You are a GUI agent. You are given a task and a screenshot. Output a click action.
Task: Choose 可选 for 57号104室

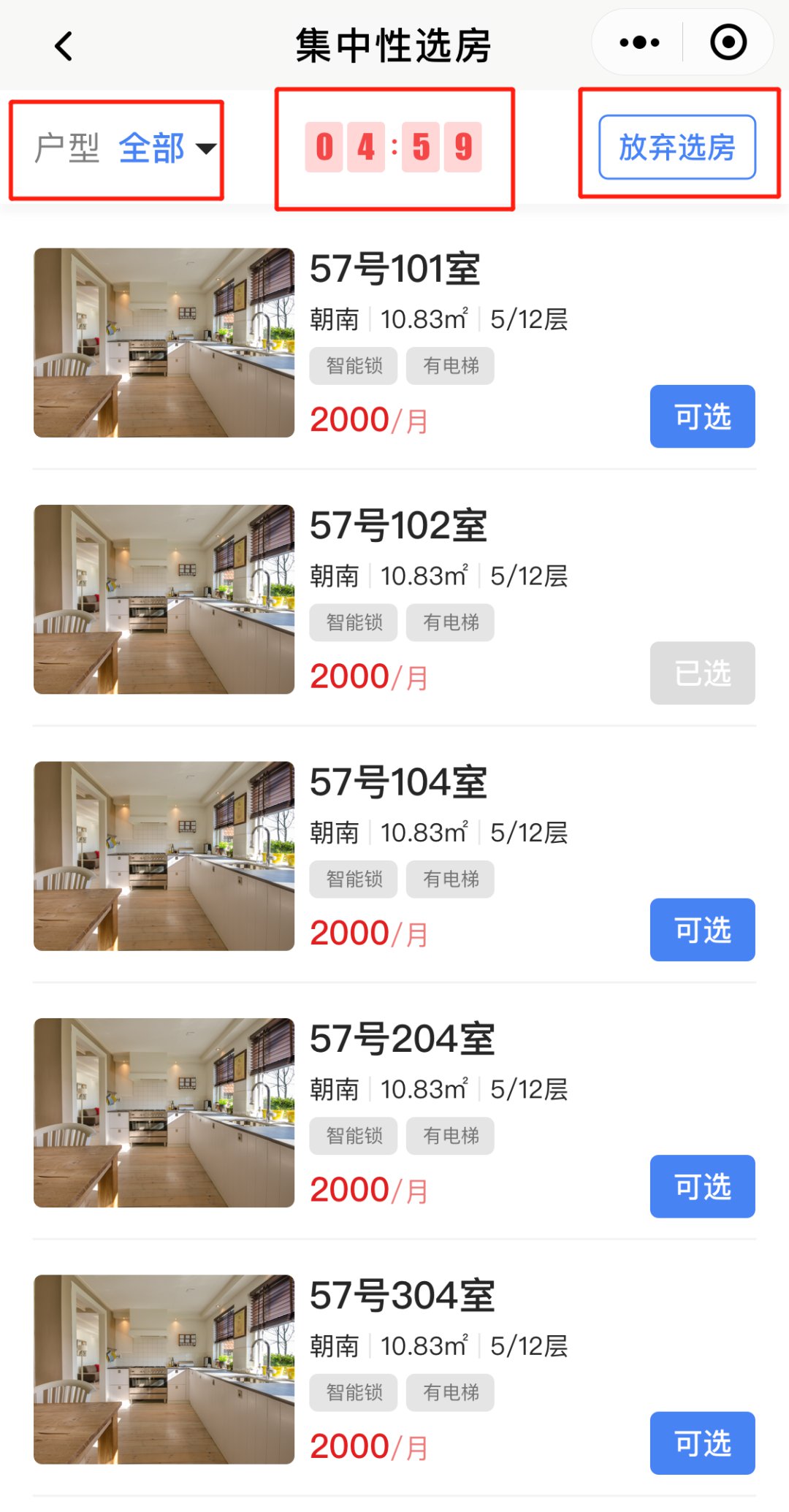[x=702, y=930]
